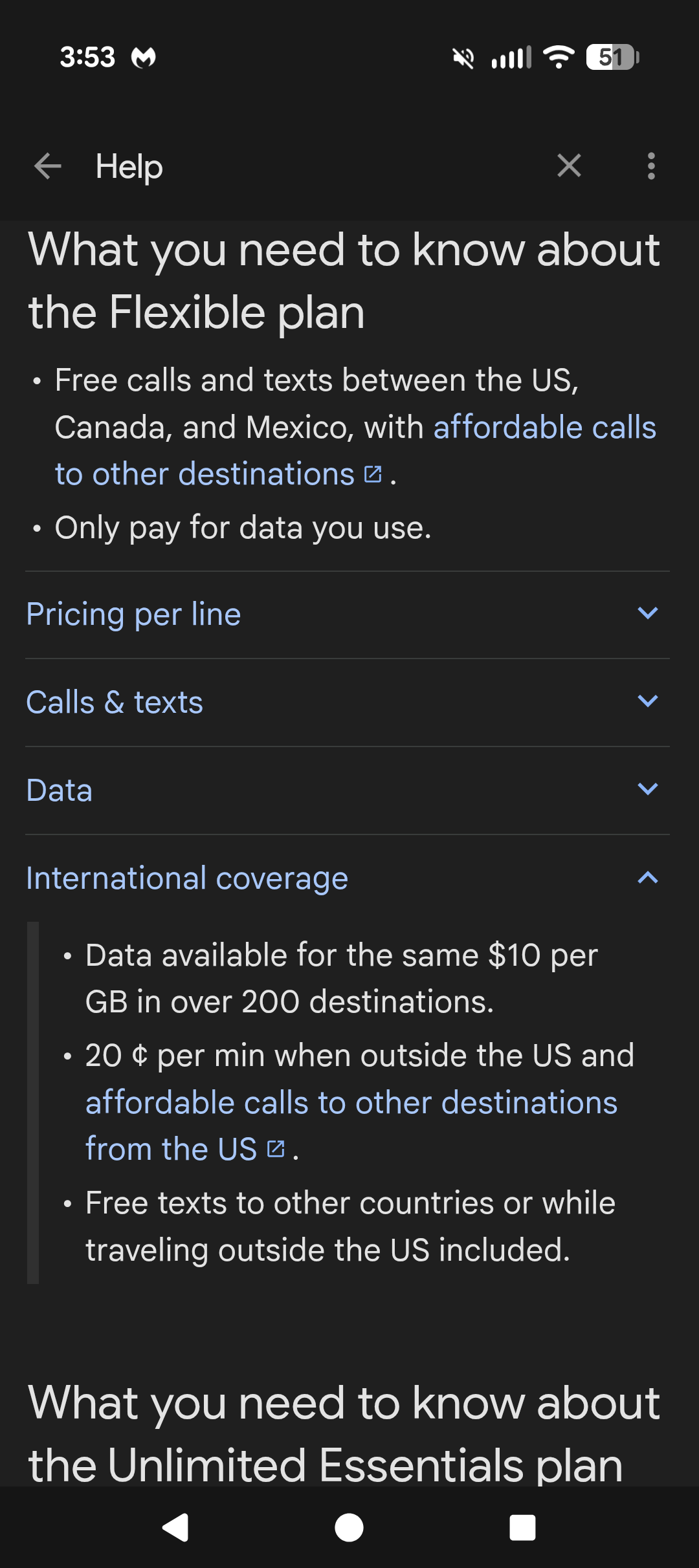This screenshot has width=699, height=1568.
Task: Select the International coverage heading
Action: (187, 878)
